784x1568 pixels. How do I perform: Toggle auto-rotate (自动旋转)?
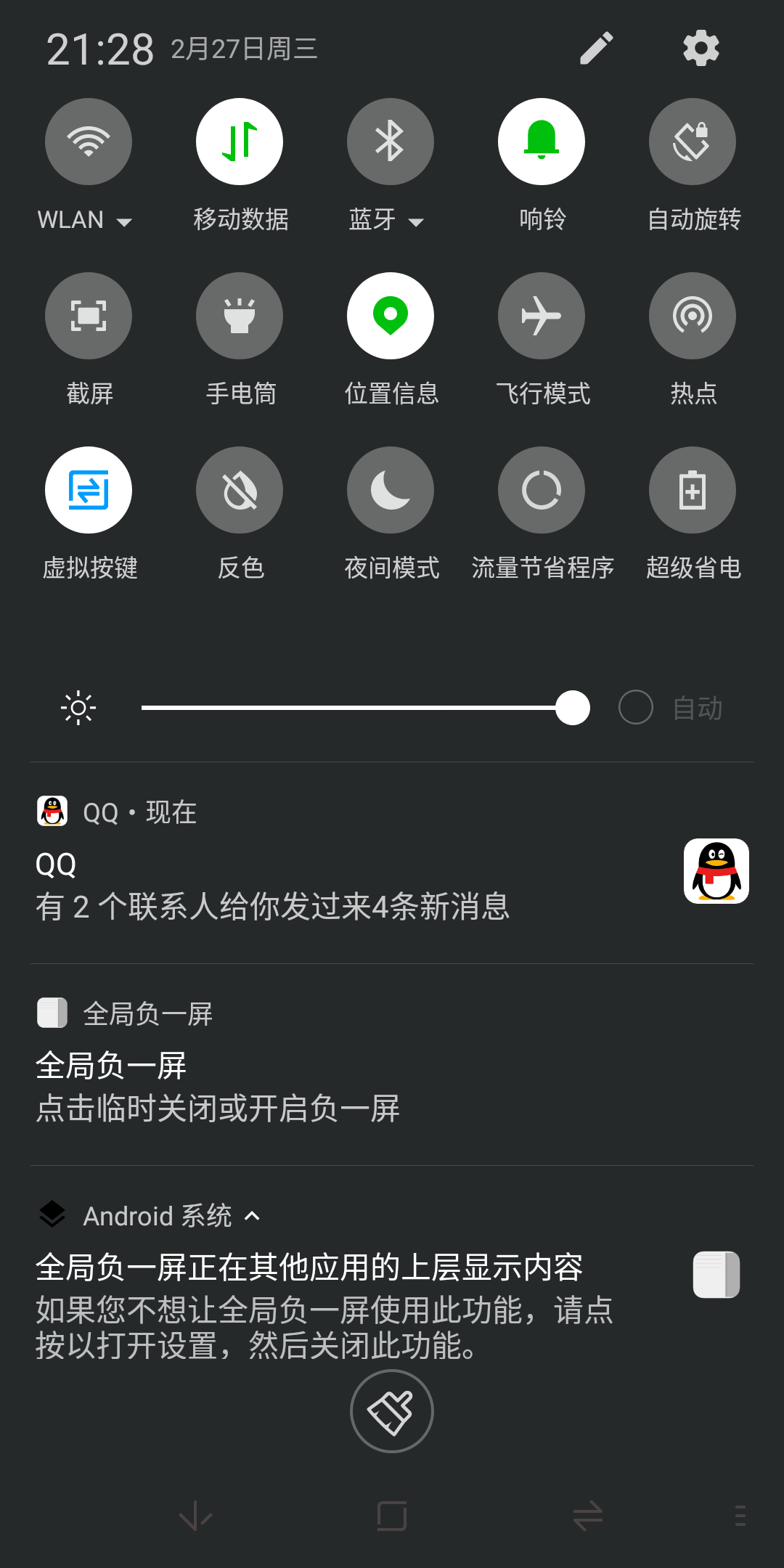click(x=693, y=142)
